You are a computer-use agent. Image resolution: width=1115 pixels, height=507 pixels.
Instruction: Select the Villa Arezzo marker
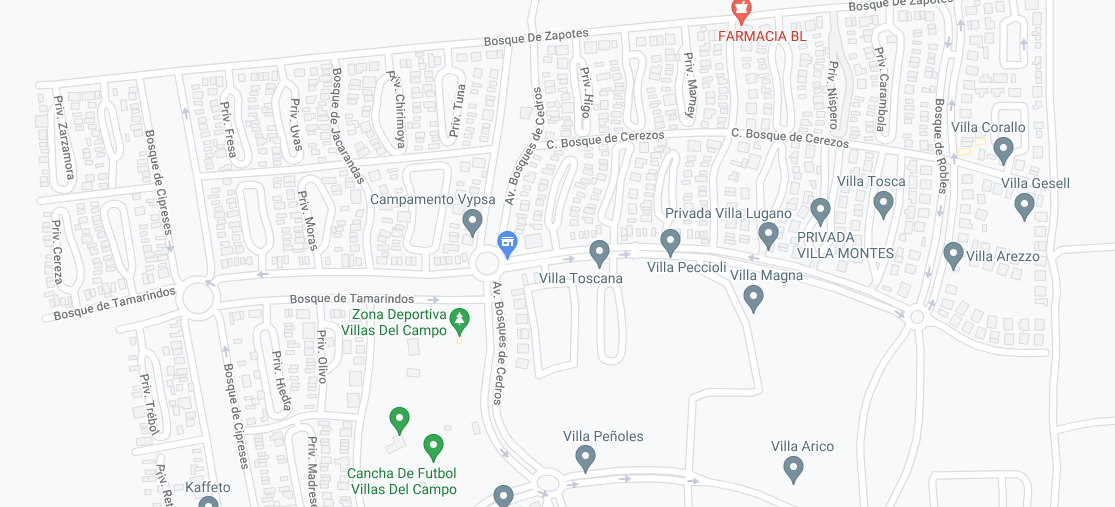click(x=953, y=256)
